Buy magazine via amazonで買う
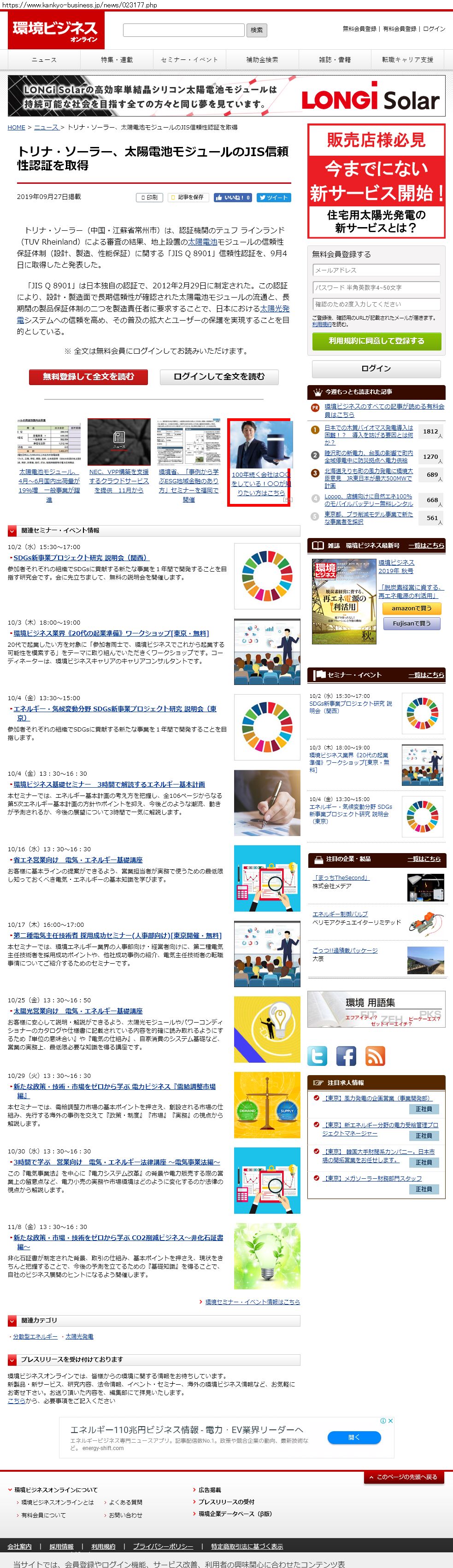 [411, 608]
